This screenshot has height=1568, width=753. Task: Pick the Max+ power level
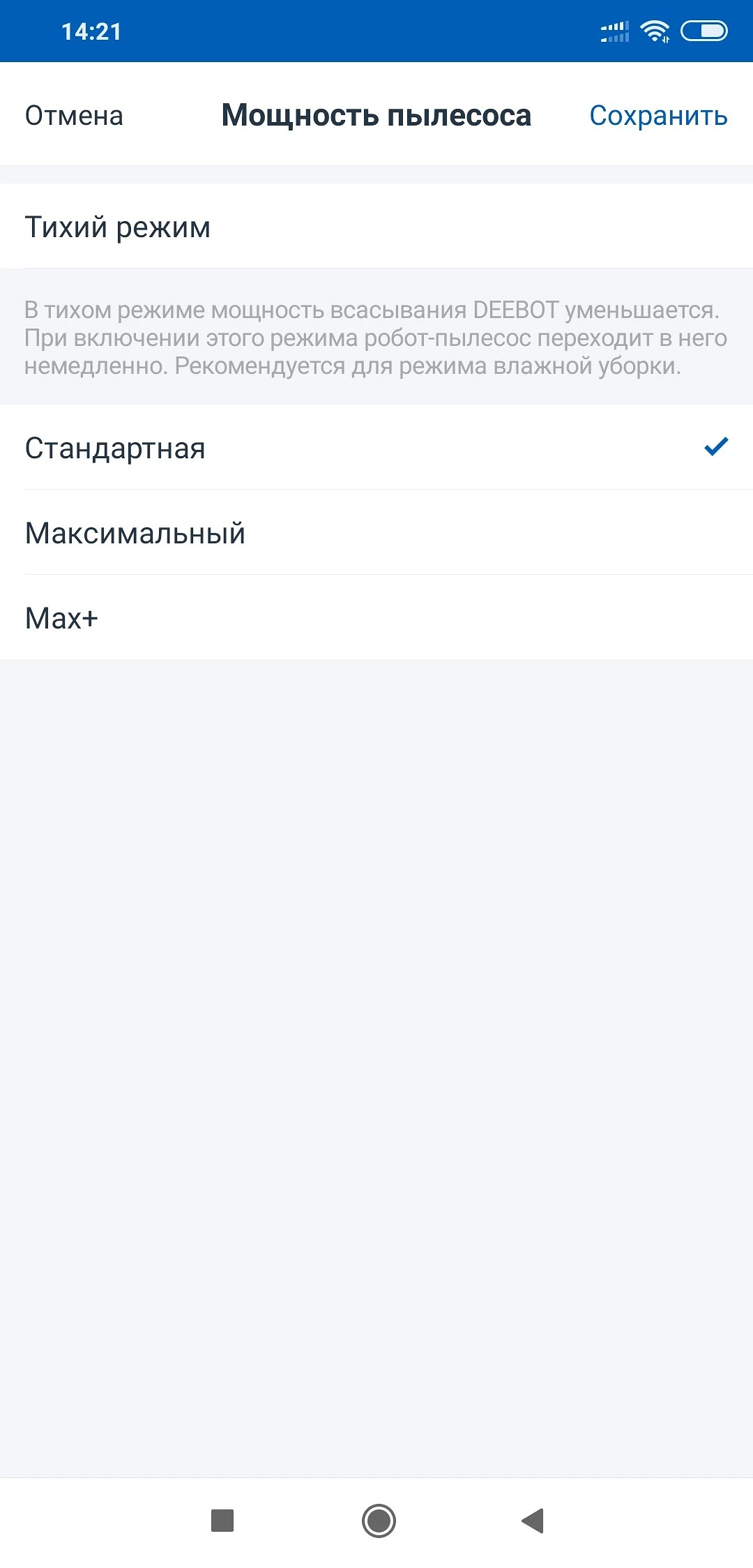[376, 618]
